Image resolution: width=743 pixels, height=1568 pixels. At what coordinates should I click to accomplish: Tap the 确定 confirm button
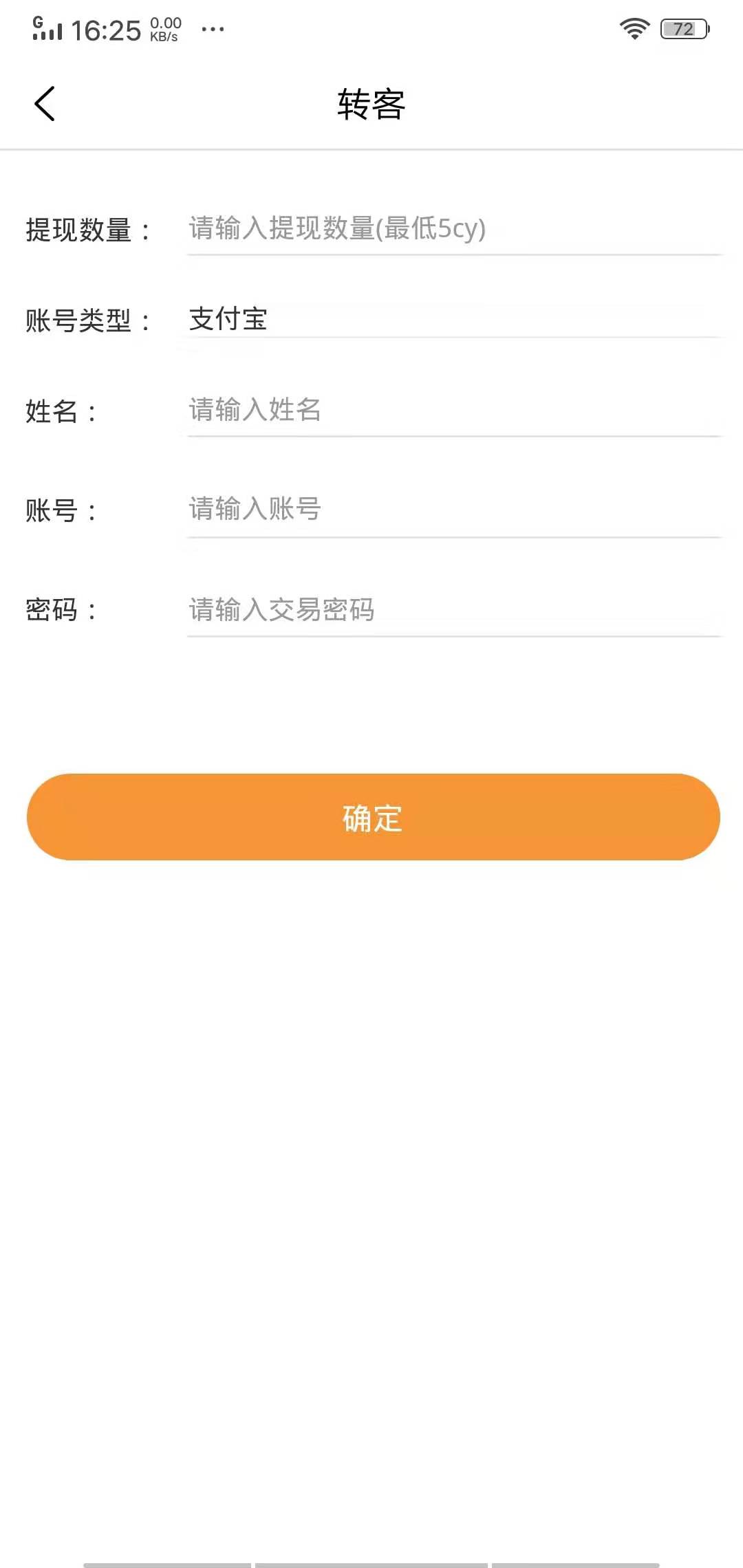click(x=371, y=817)
